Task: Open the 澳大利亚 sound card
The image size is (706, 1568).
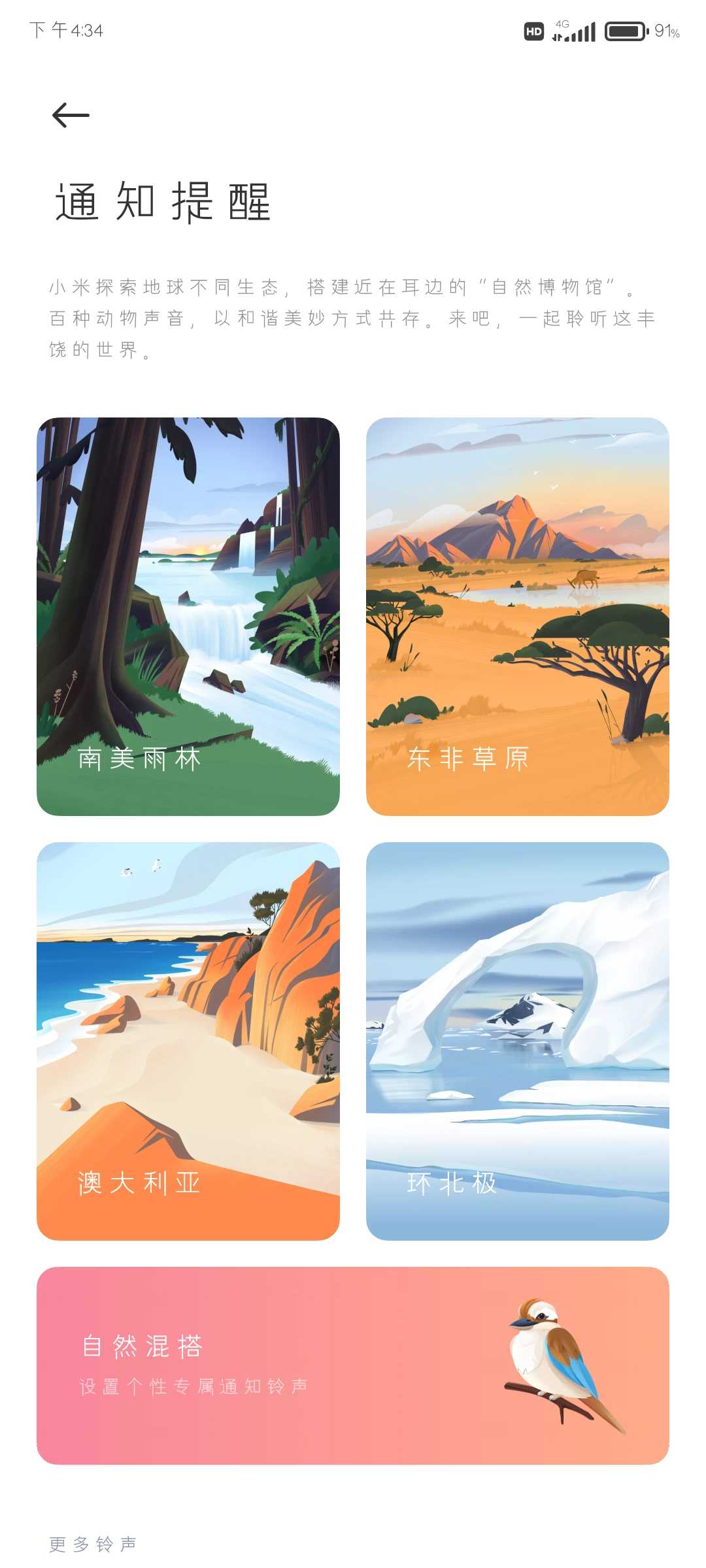Action: coord(188,1041)
